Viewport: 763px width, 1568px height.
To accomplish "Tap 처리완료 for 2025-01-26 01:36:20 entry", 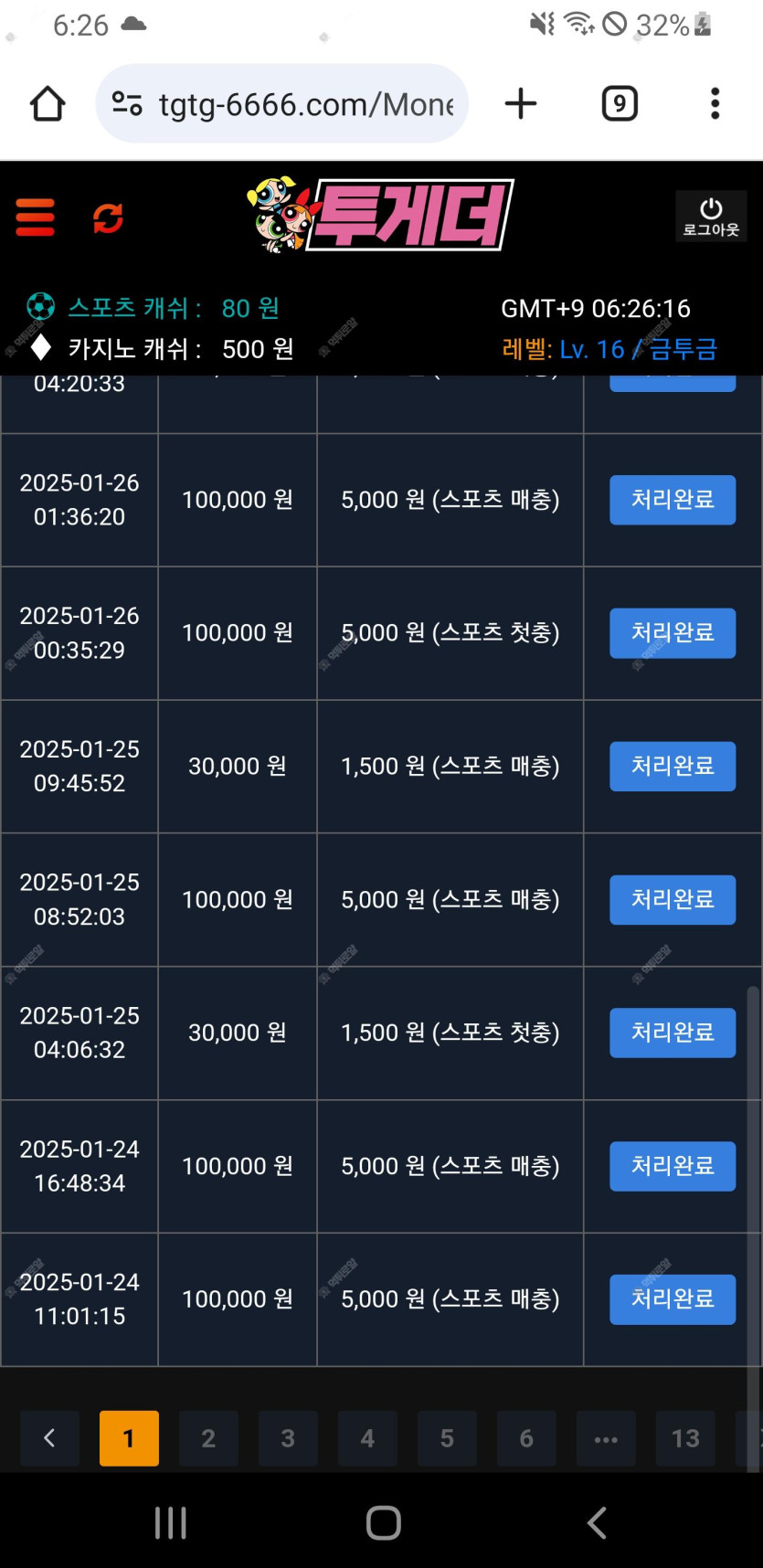I will [673, 500].
